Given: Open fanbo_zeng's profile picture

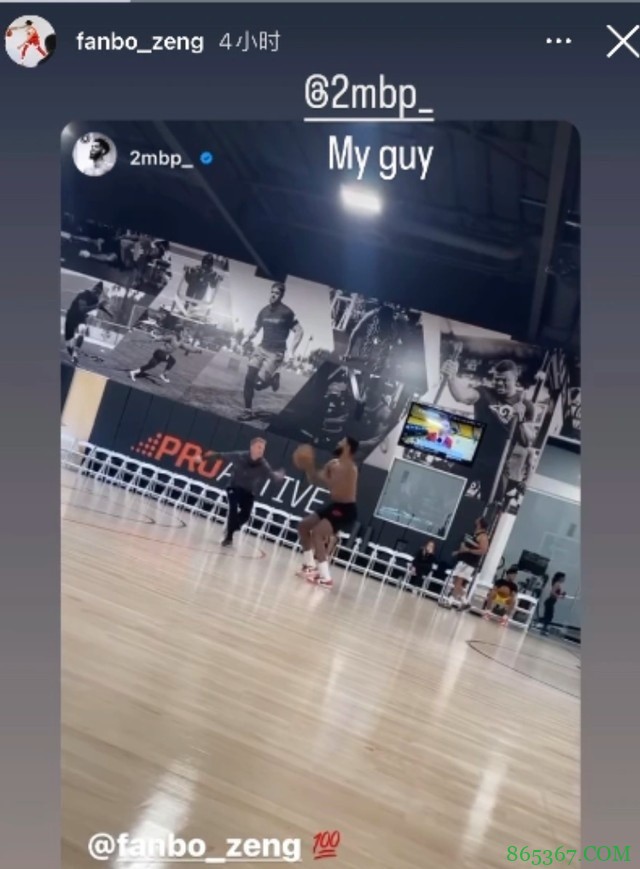Looking at the screenshot, I should tap(29, 41).
